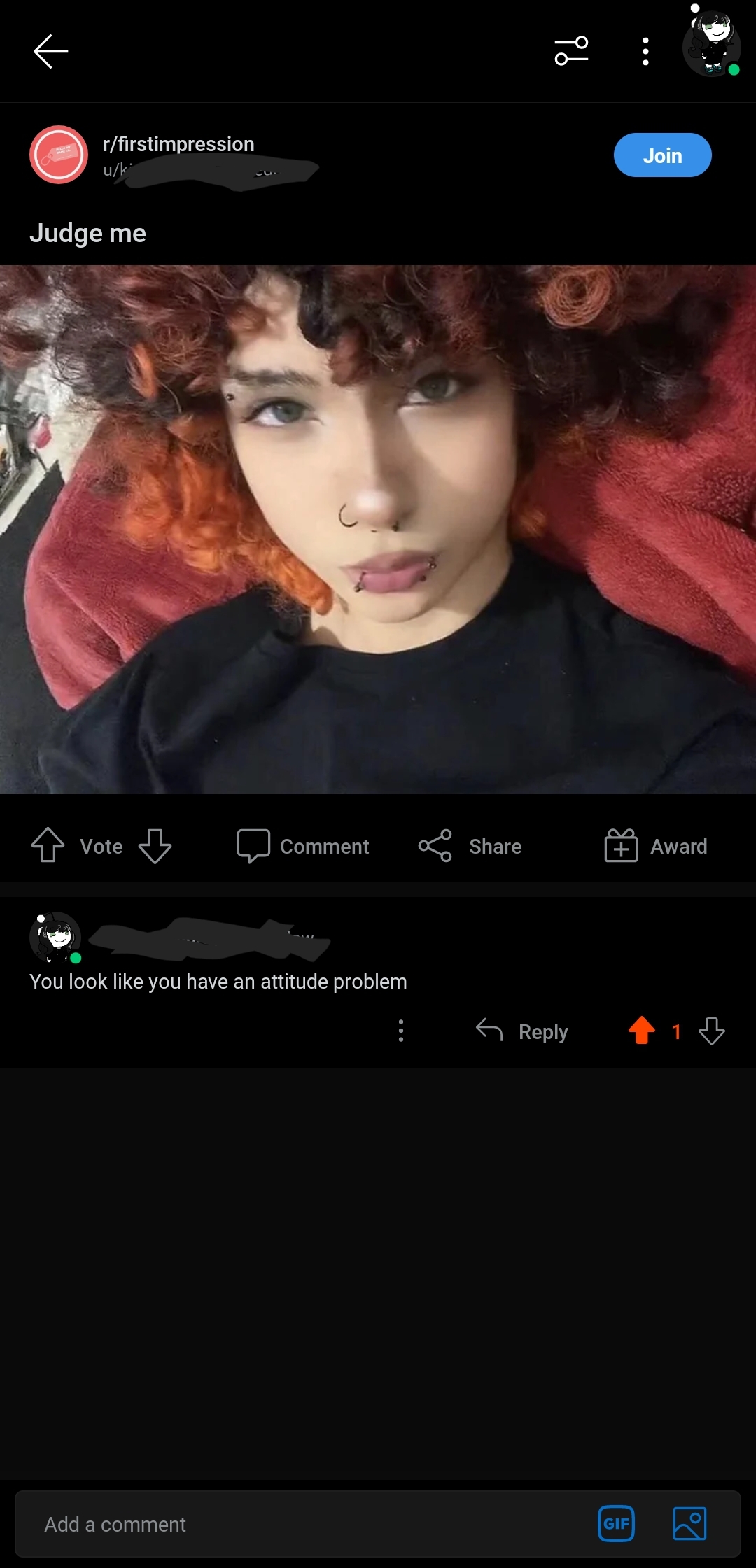
Task: Give an Award to the post
Action: click(x=656, y=846)
